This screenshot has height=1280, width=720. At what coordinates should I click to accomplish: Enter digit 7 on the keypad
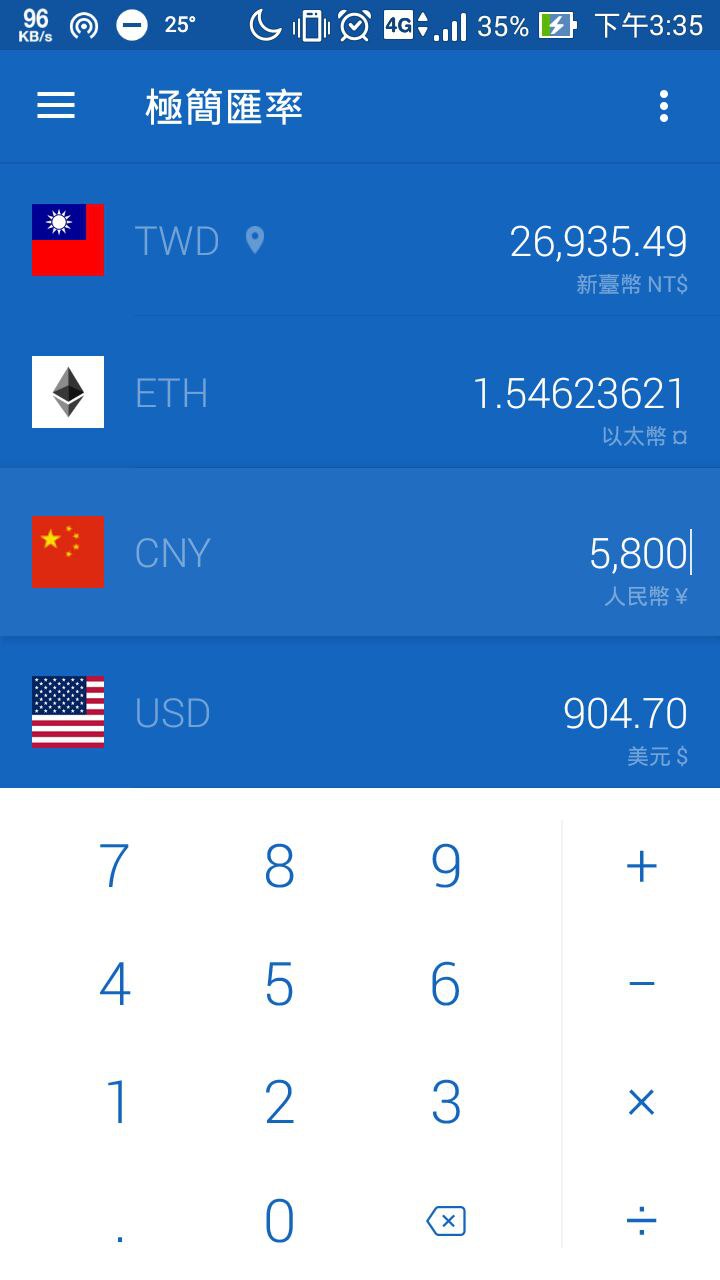[x=115, y=866]
